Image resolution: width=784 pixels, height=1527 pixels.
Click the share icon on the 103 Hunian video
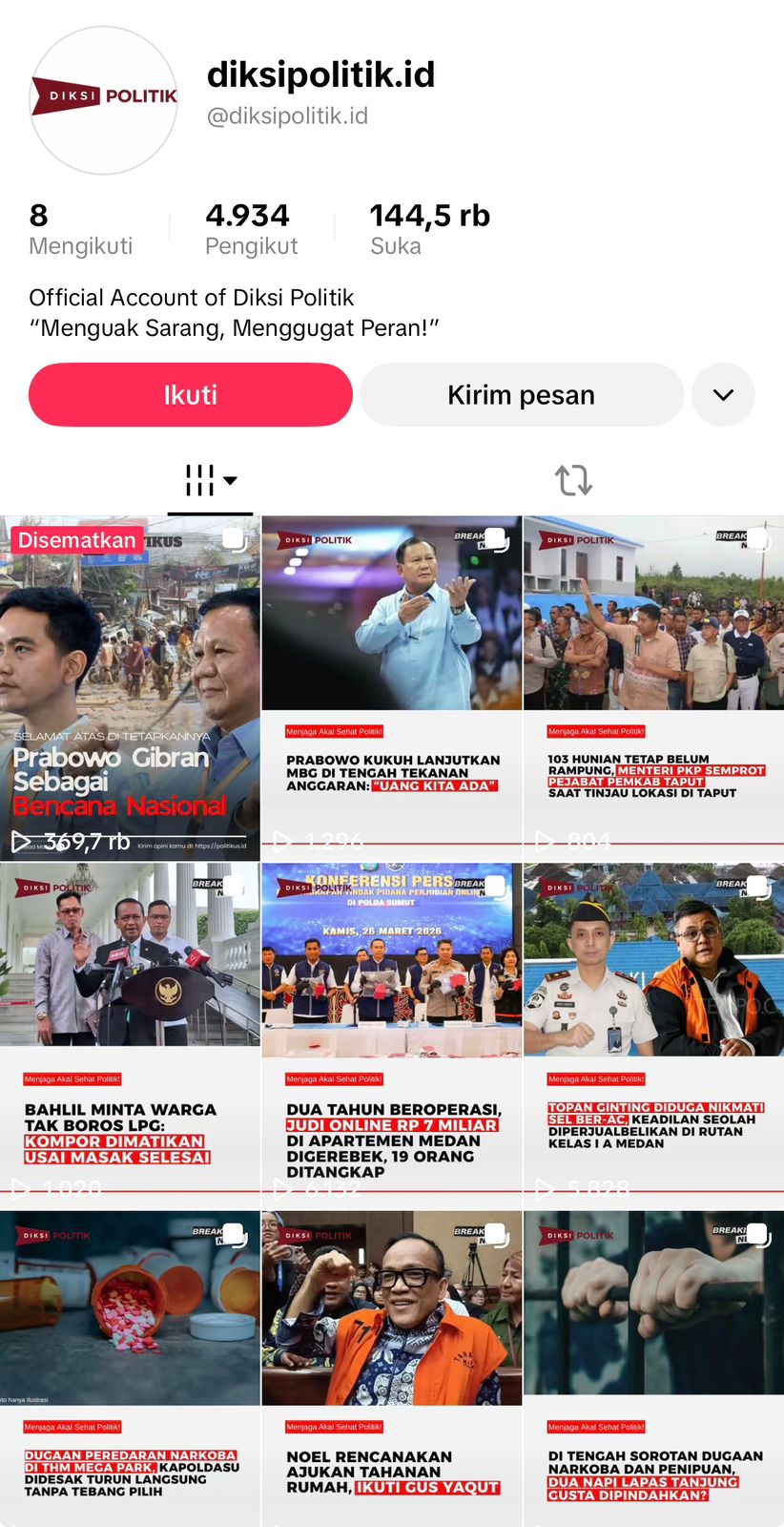click(x=758, y=540)
